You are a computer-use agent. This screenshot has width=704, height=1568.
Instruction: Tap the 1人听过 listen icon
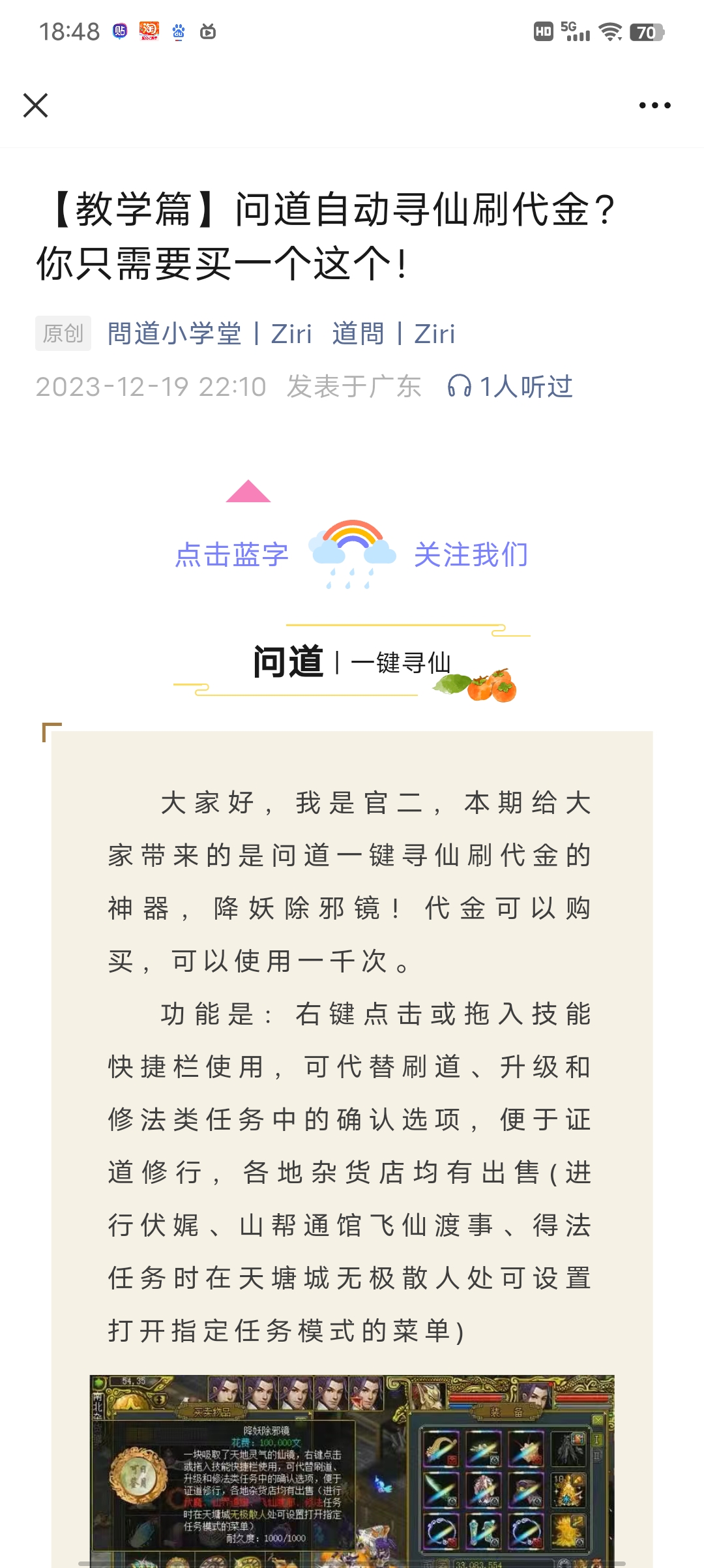point(459,386)
